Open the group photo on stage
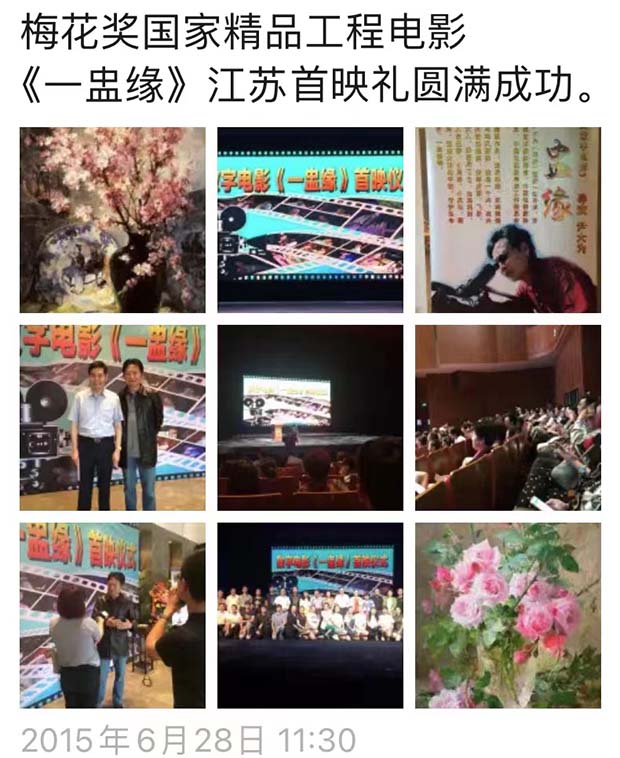This screenshot has height=758, width=620. click(x=310, y=615)
